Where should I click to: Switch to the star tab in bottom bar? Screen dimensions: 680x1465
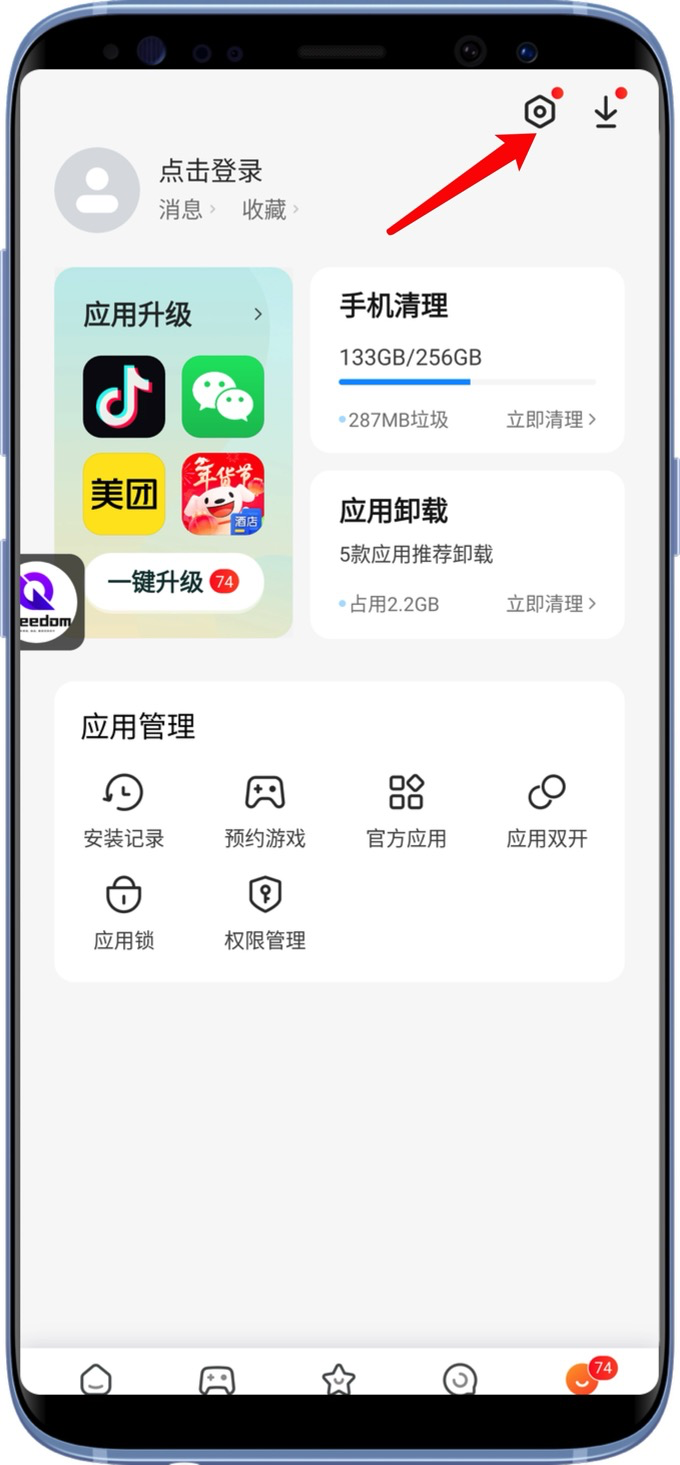click(339, 1379)
